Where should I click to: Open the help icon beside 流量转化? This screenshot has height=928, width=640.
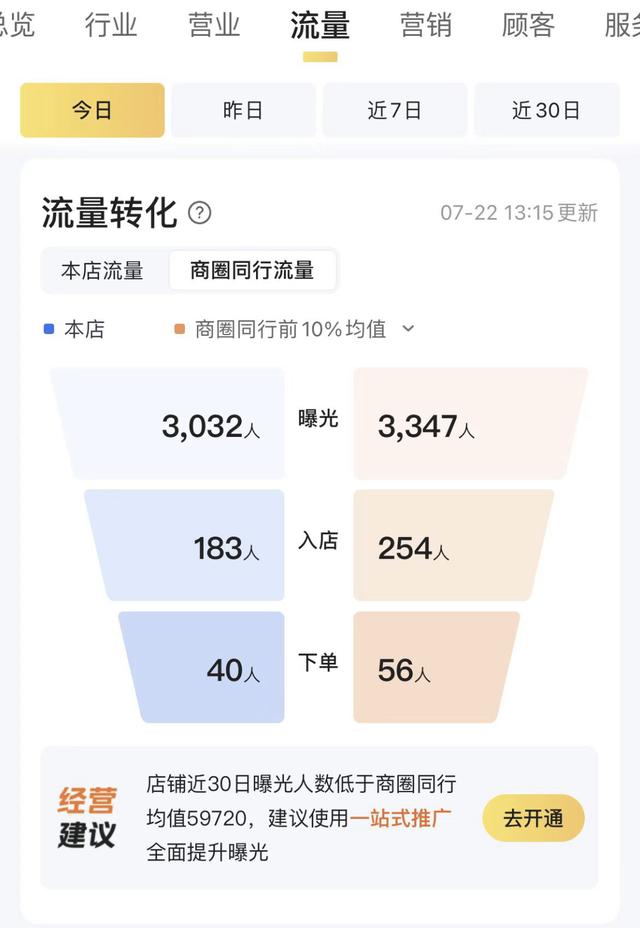tap(200, 213)
